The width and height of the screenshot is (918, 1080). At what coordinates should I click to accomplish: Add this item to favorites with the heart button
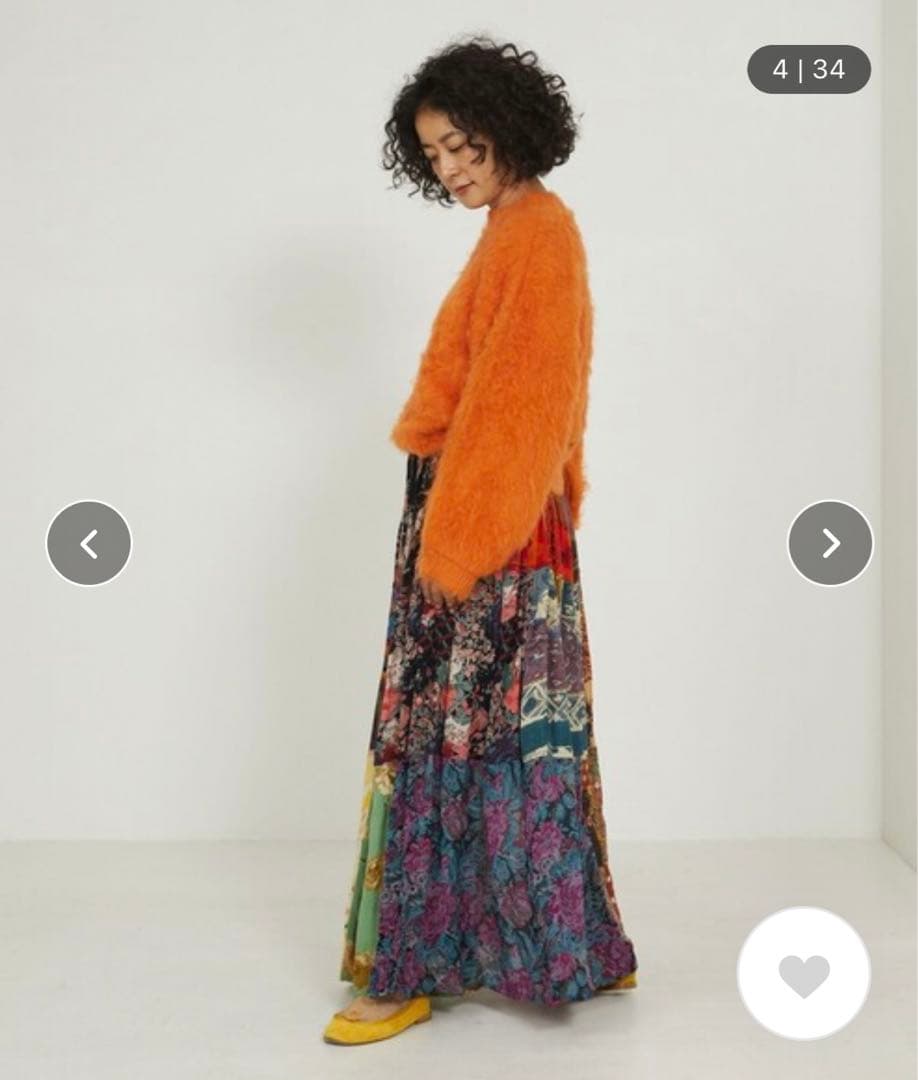click(804, 974)
